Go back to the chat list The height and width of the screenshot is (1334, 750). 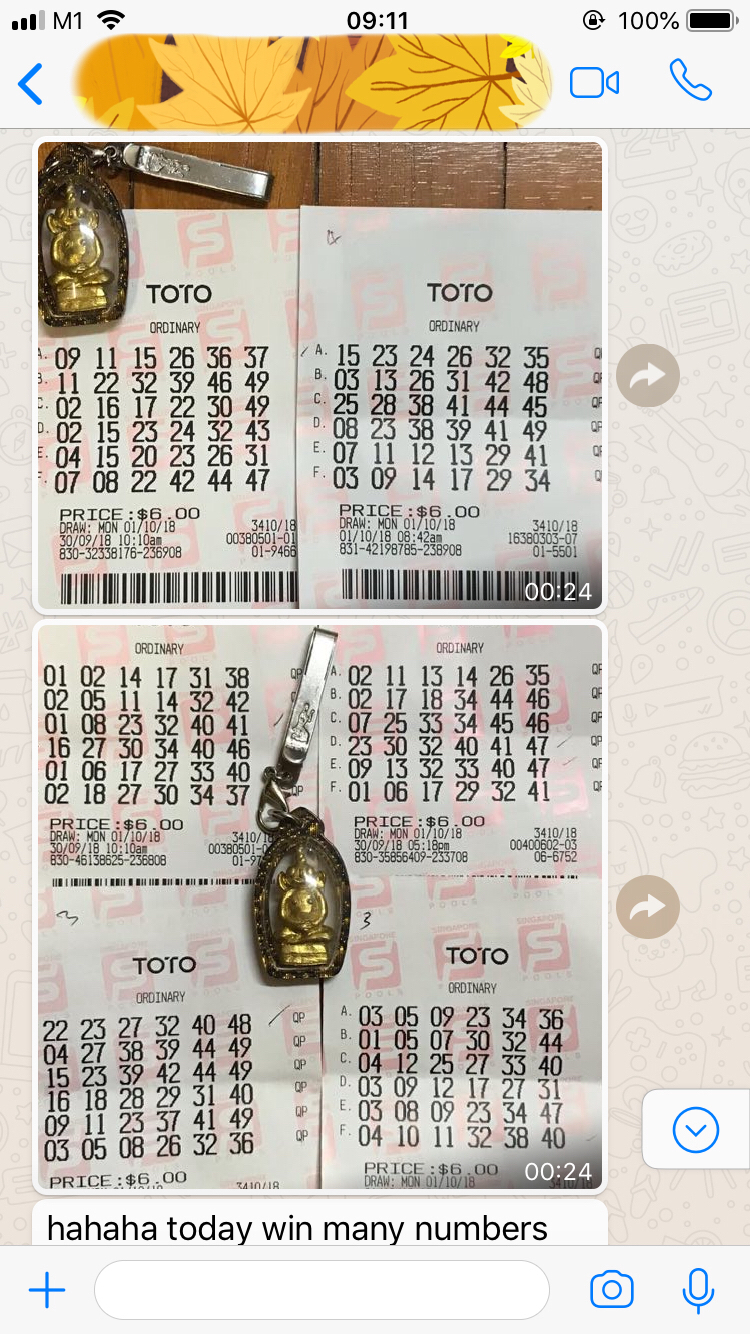pos(32,84)
